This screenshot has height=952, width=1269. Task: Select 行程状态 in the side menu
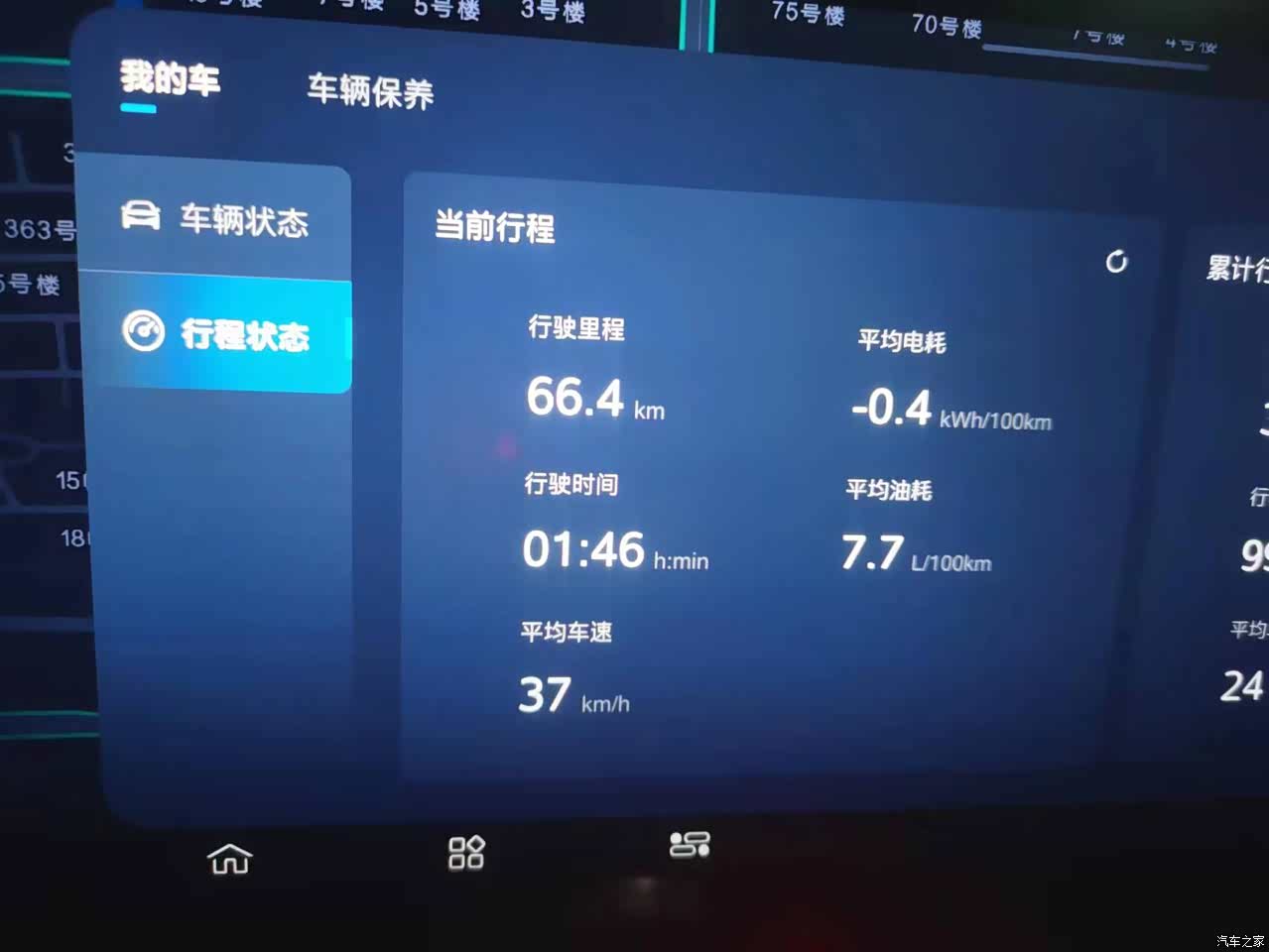click(x=215, y=335)
